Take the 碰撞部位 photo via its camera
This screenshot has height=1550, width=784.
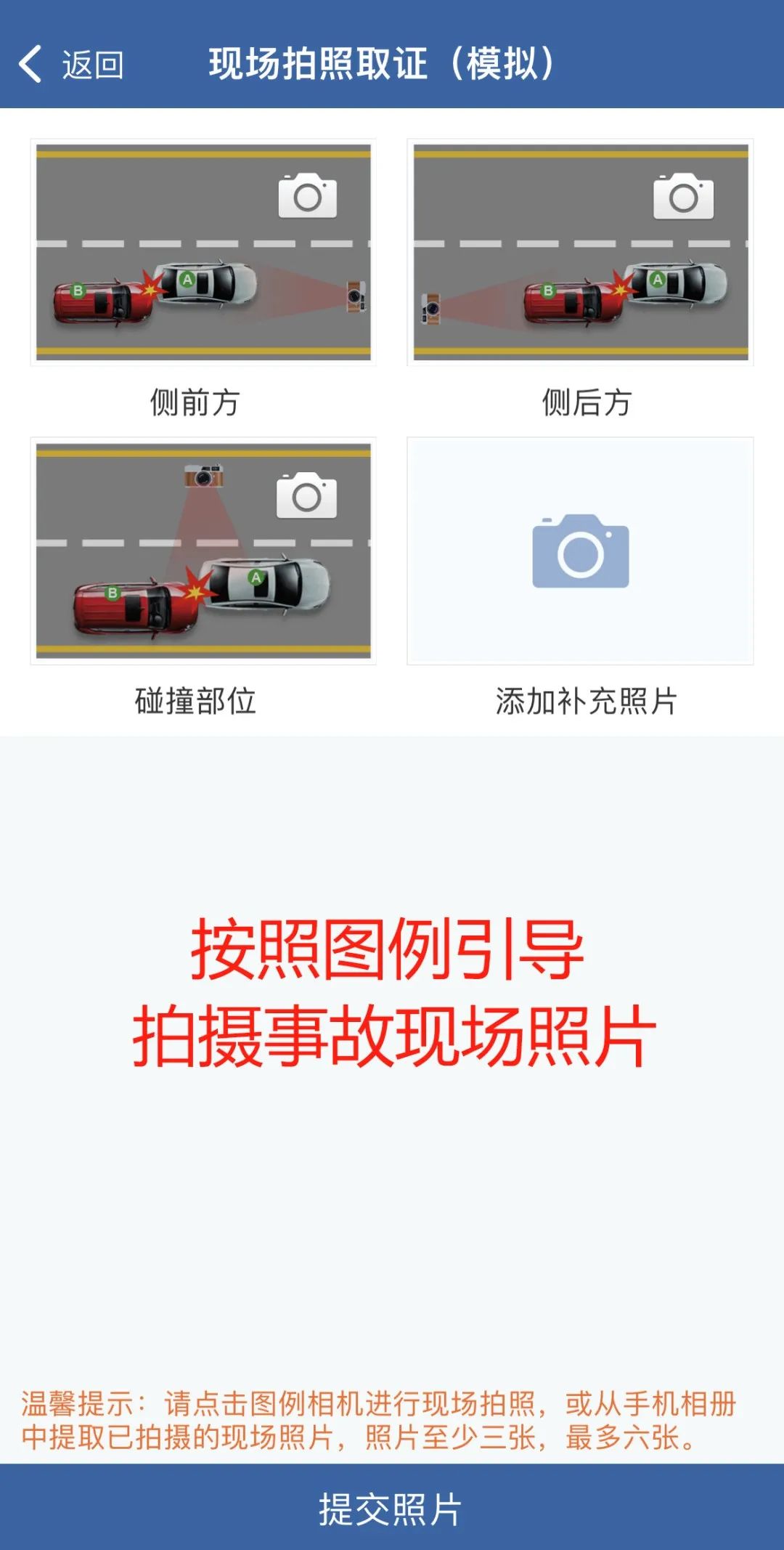306,496
